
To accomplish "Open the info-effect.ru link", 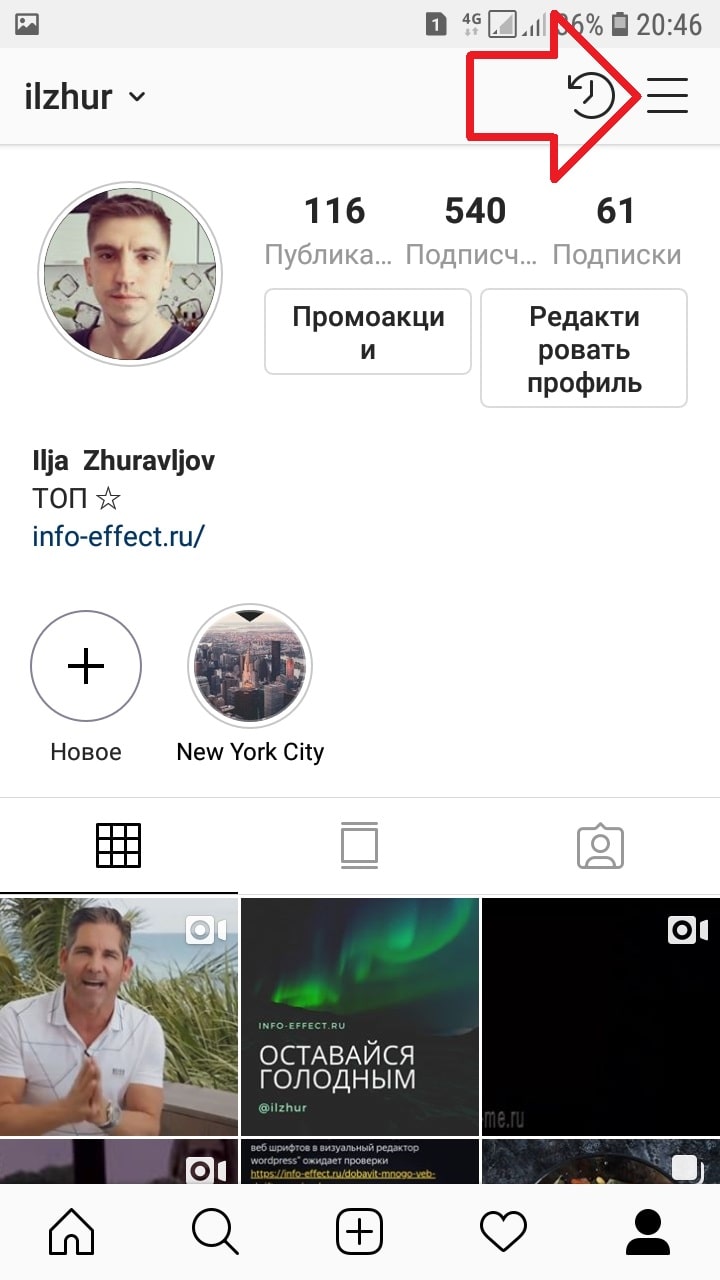I will pyautogui.click(x=118, y=536).
